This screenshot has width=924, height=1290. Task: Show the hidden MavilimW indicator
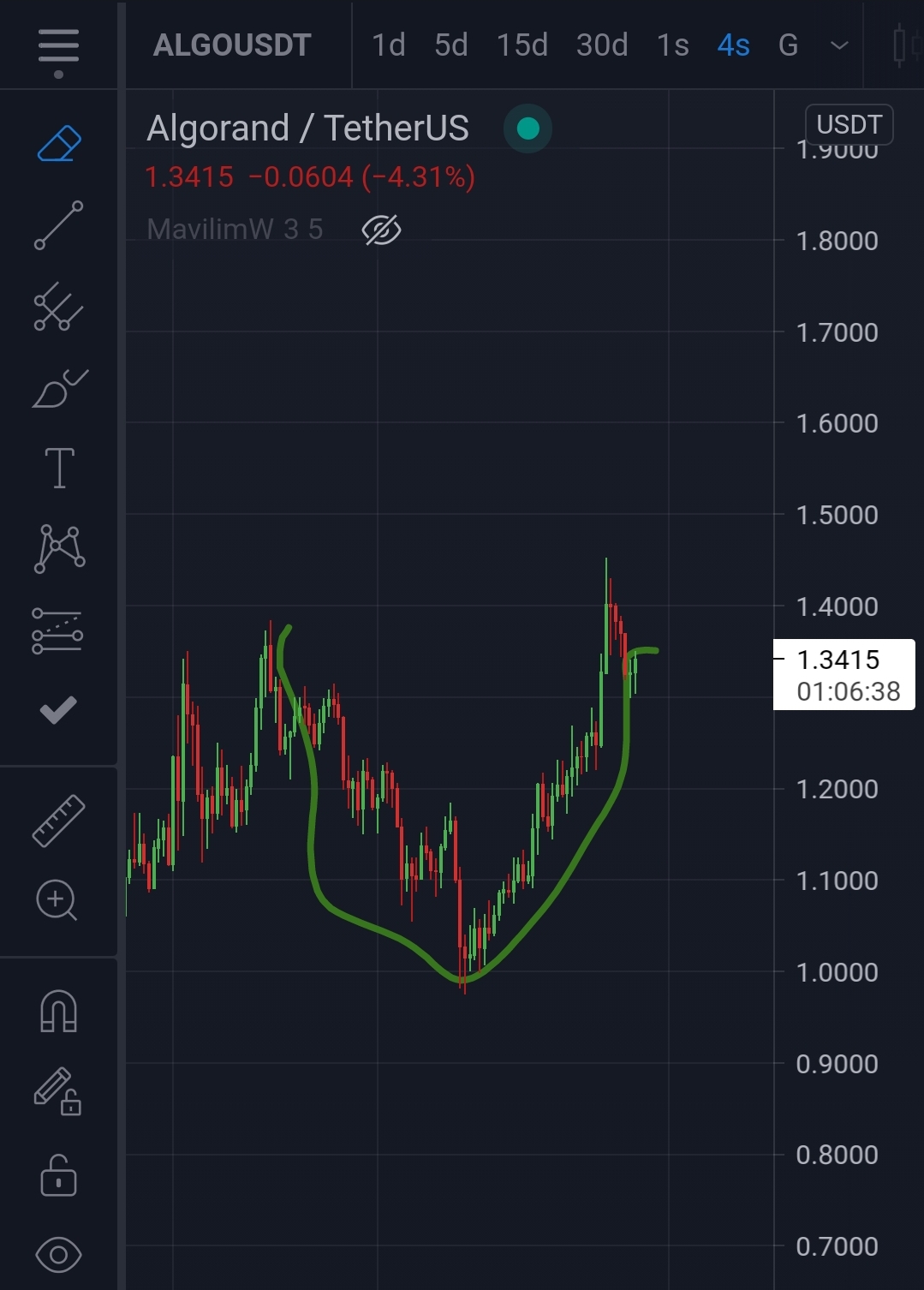381,230
